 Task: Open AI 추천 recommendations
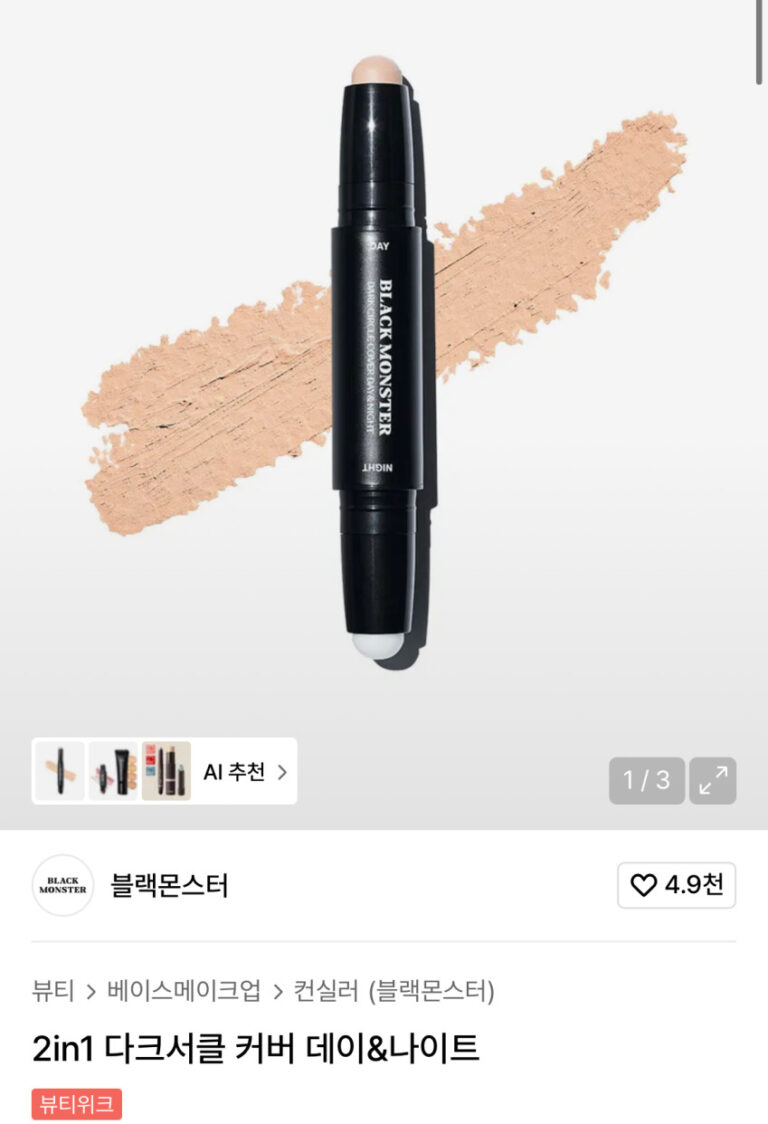[x=245, y=771]
